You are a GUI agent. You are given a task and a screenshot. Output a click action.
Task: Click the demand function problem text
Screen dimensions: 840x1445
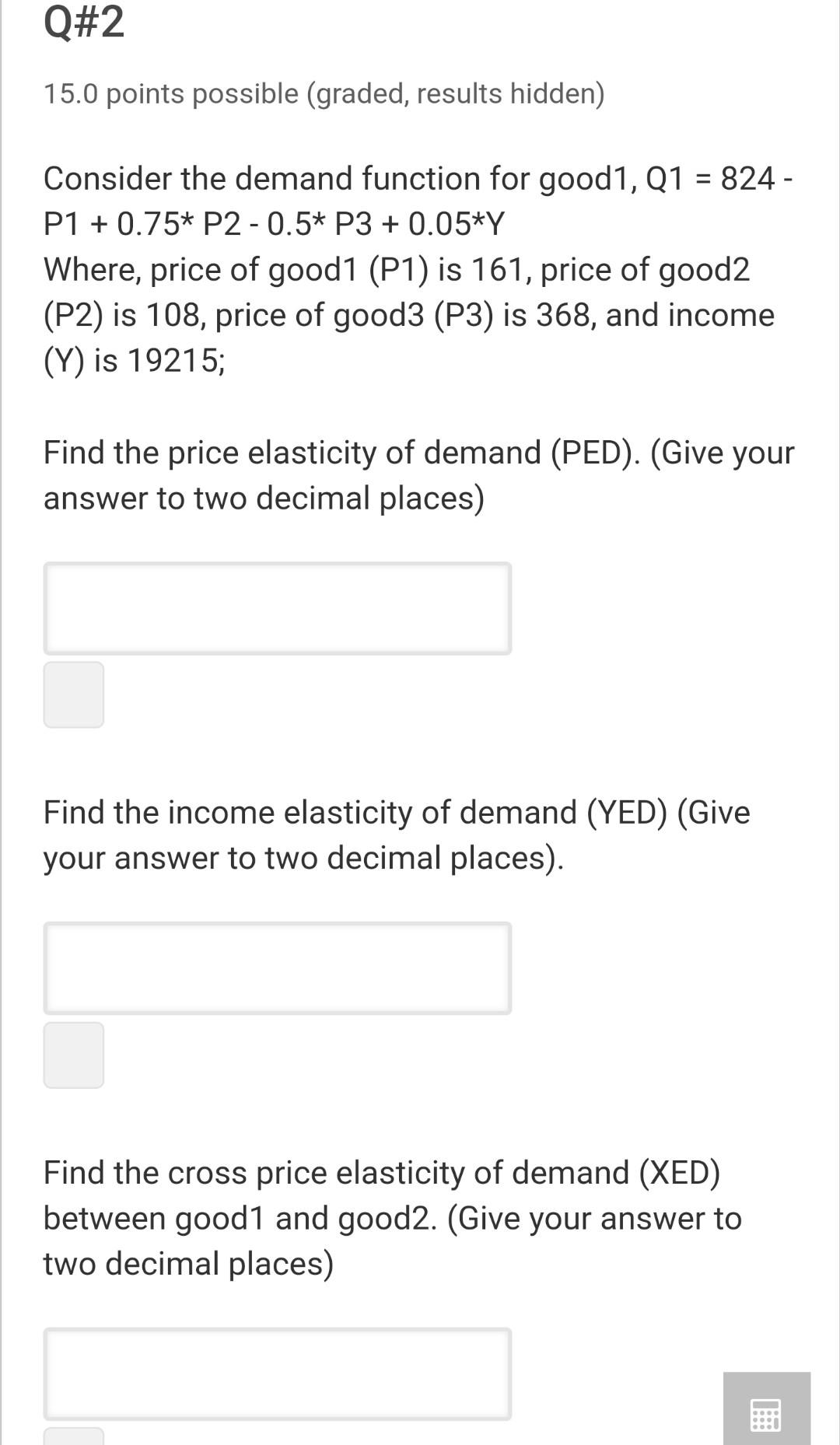click(x=408, y=268)
